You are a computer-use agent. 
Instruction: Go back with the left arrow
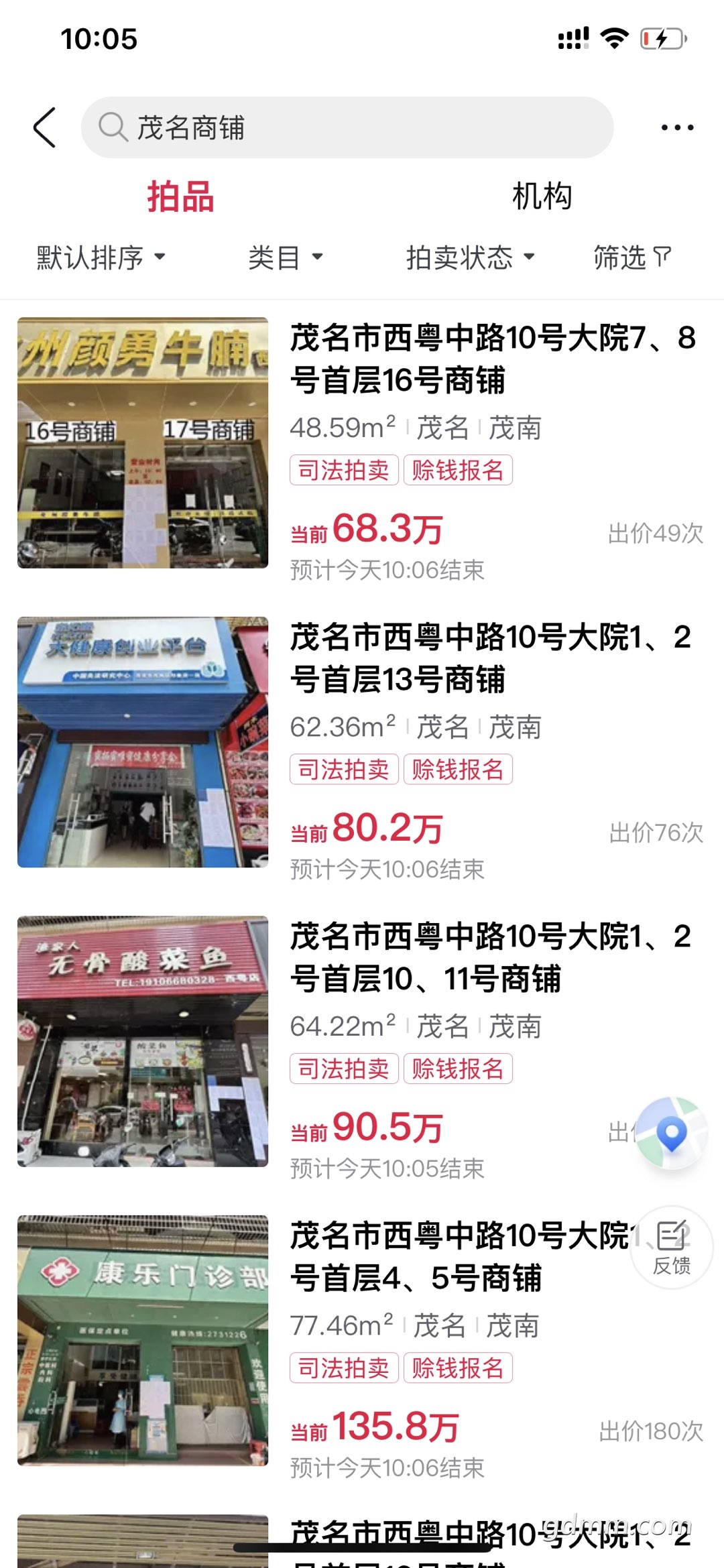click(44, 127)
